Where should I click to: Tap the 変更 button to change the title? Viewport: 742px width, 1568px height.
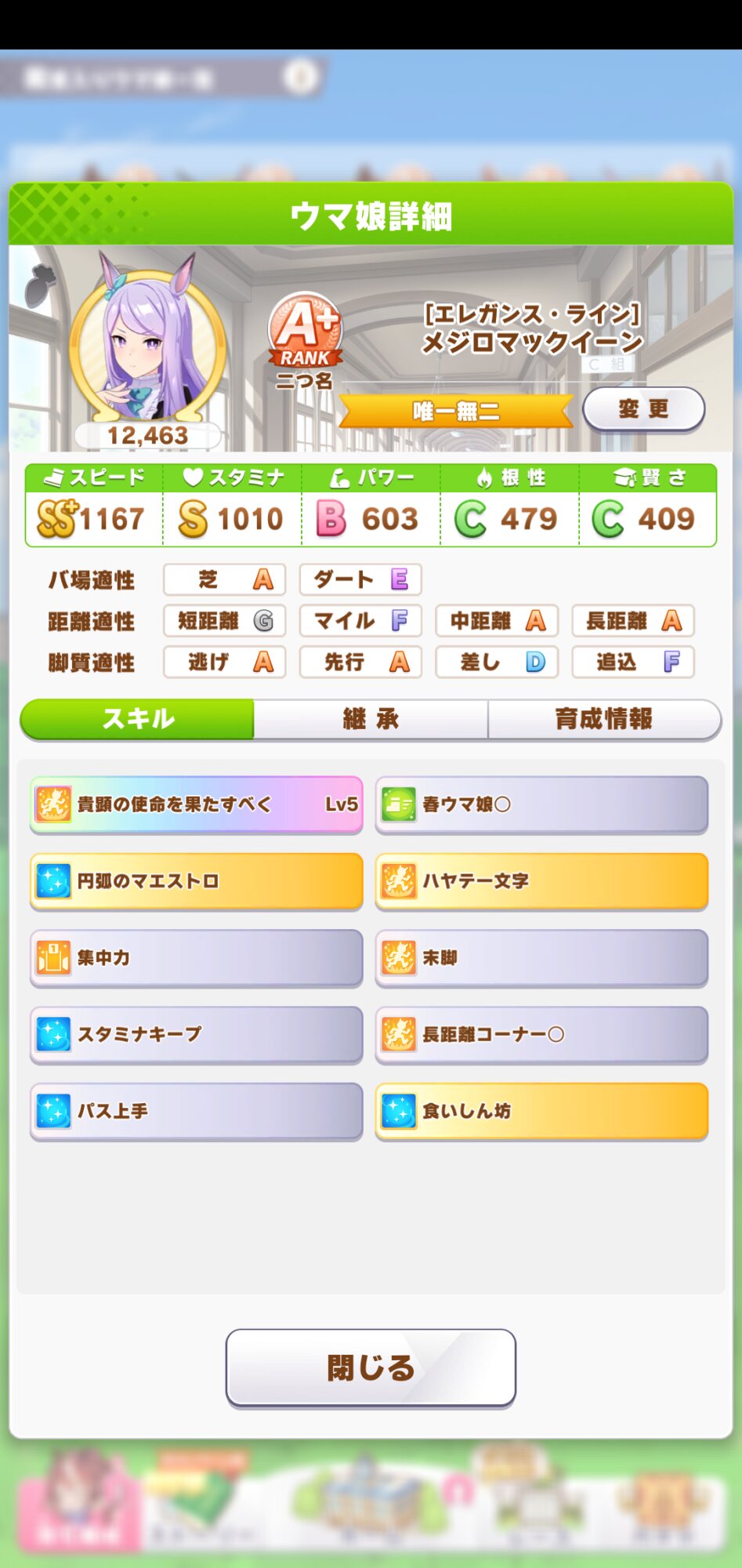coord(643,409)
